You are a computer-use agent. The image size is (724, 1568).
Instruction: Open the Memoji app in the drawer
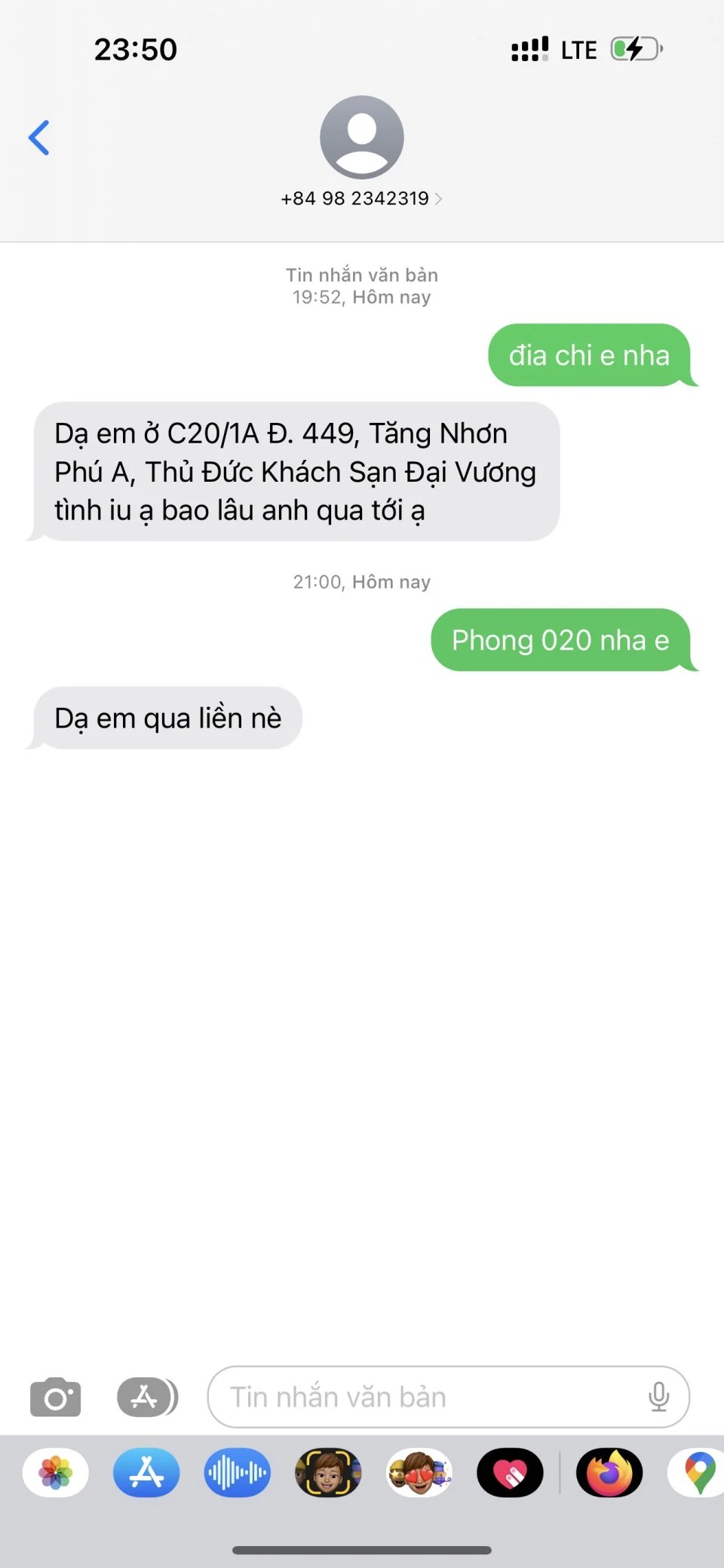click(x=328, y=1472)
